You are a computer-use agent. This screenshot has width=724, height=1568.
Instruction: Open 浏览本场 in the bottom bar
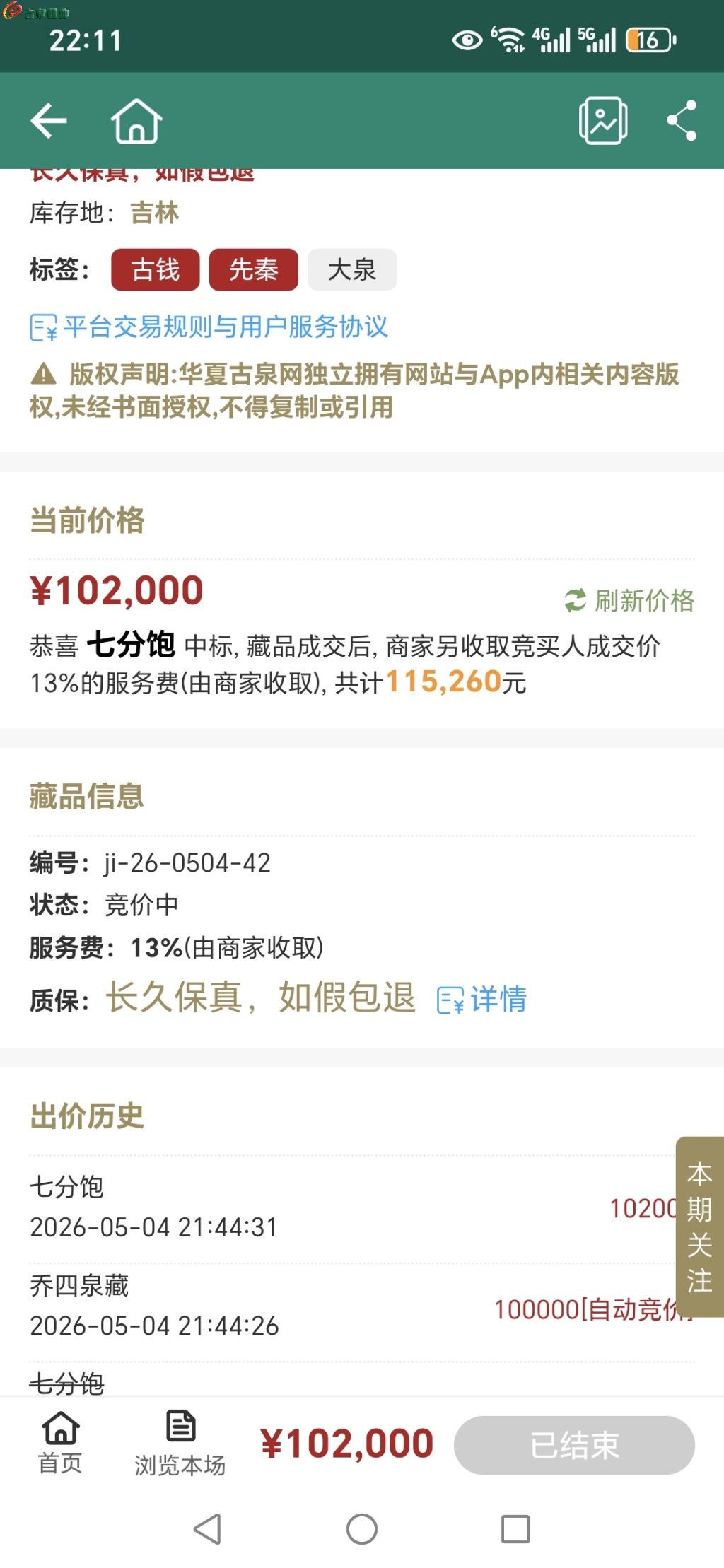coord(180,1443)
